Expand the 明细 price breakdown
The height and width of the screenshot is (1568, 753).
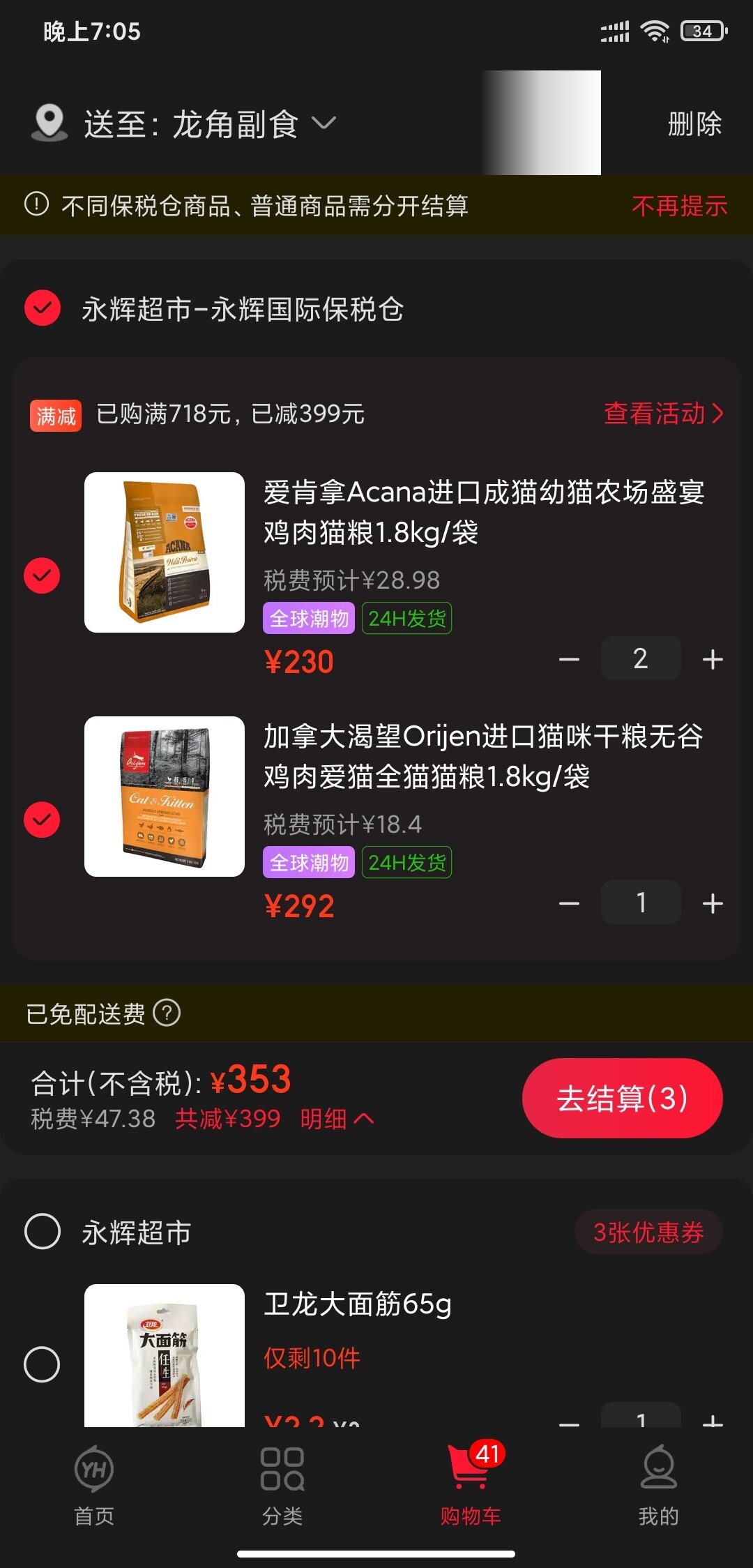(337, 1119)
